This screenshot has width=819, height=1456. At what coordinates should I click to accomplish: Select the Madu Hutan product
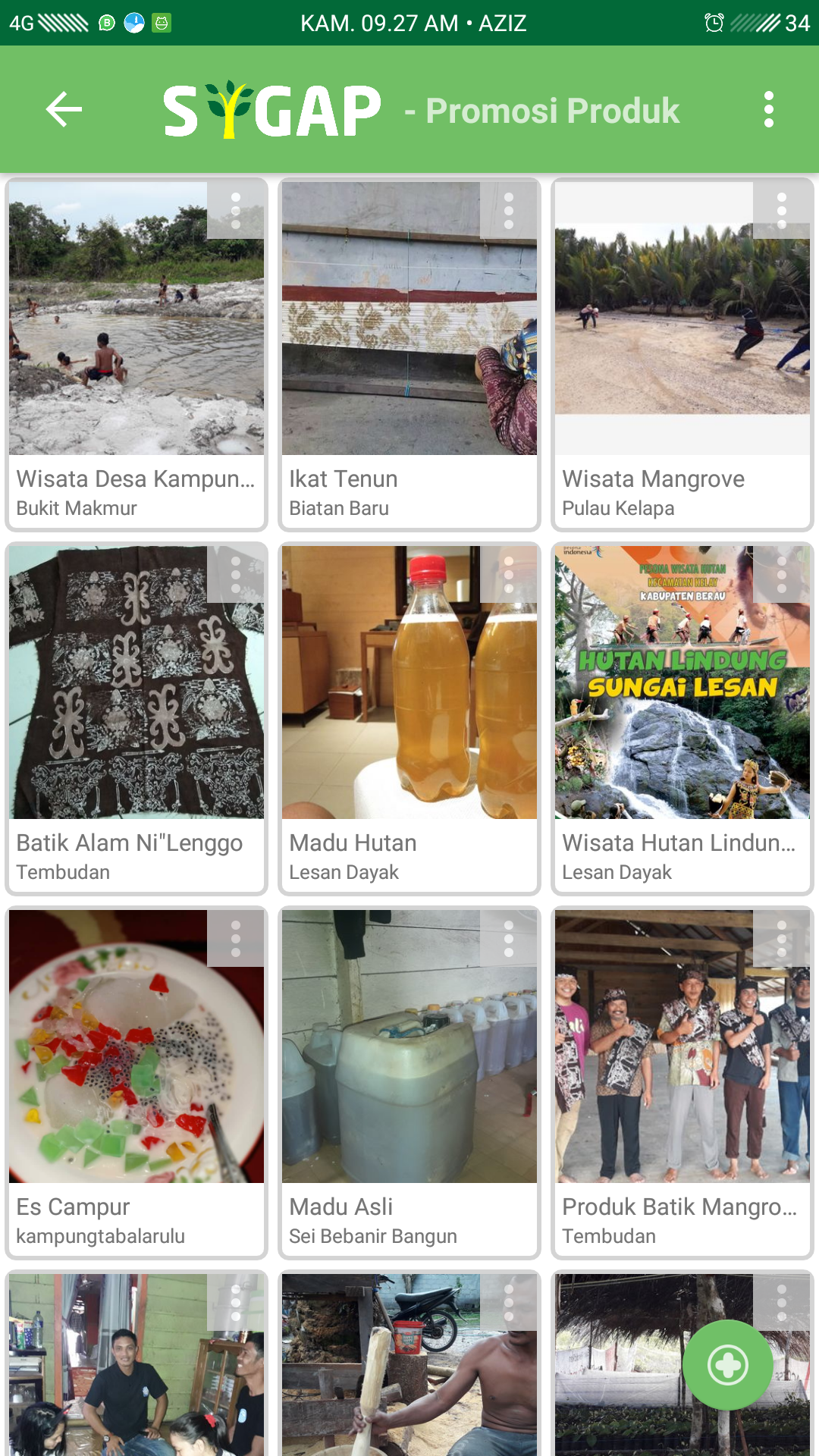click(409, 718)
